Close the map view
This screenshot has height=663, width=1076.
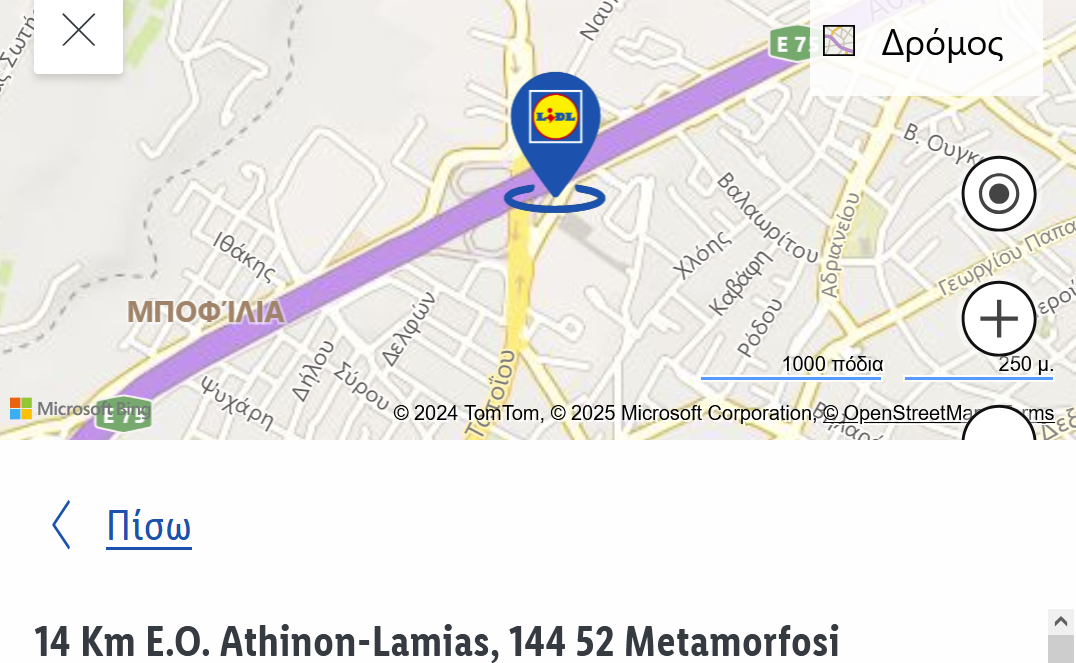tap(78, 31)
